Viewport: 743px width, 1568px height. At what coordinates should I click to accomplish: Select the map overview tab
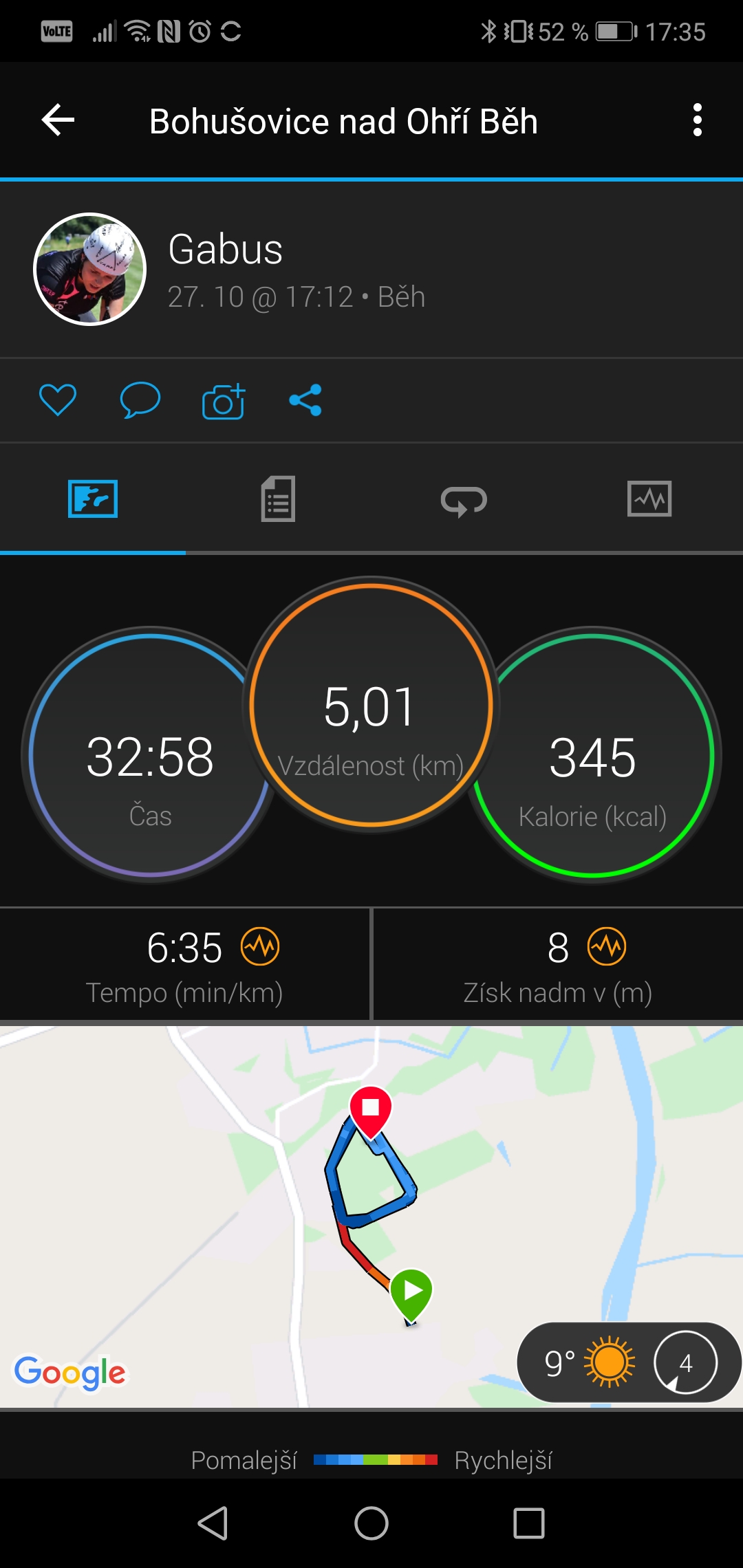93,499
